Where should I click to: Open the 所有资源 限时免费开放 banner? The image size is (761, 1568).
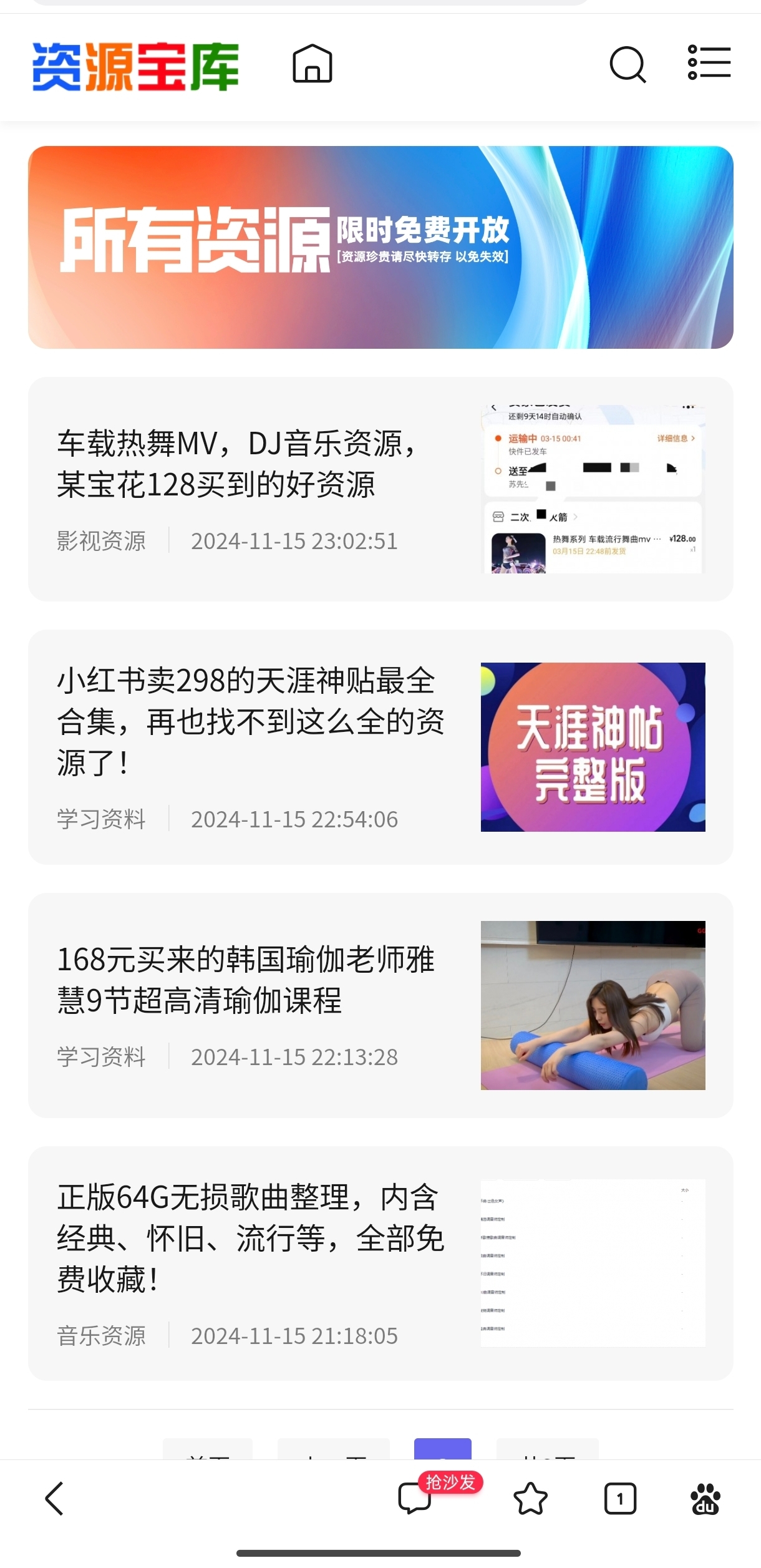point(380,247)
